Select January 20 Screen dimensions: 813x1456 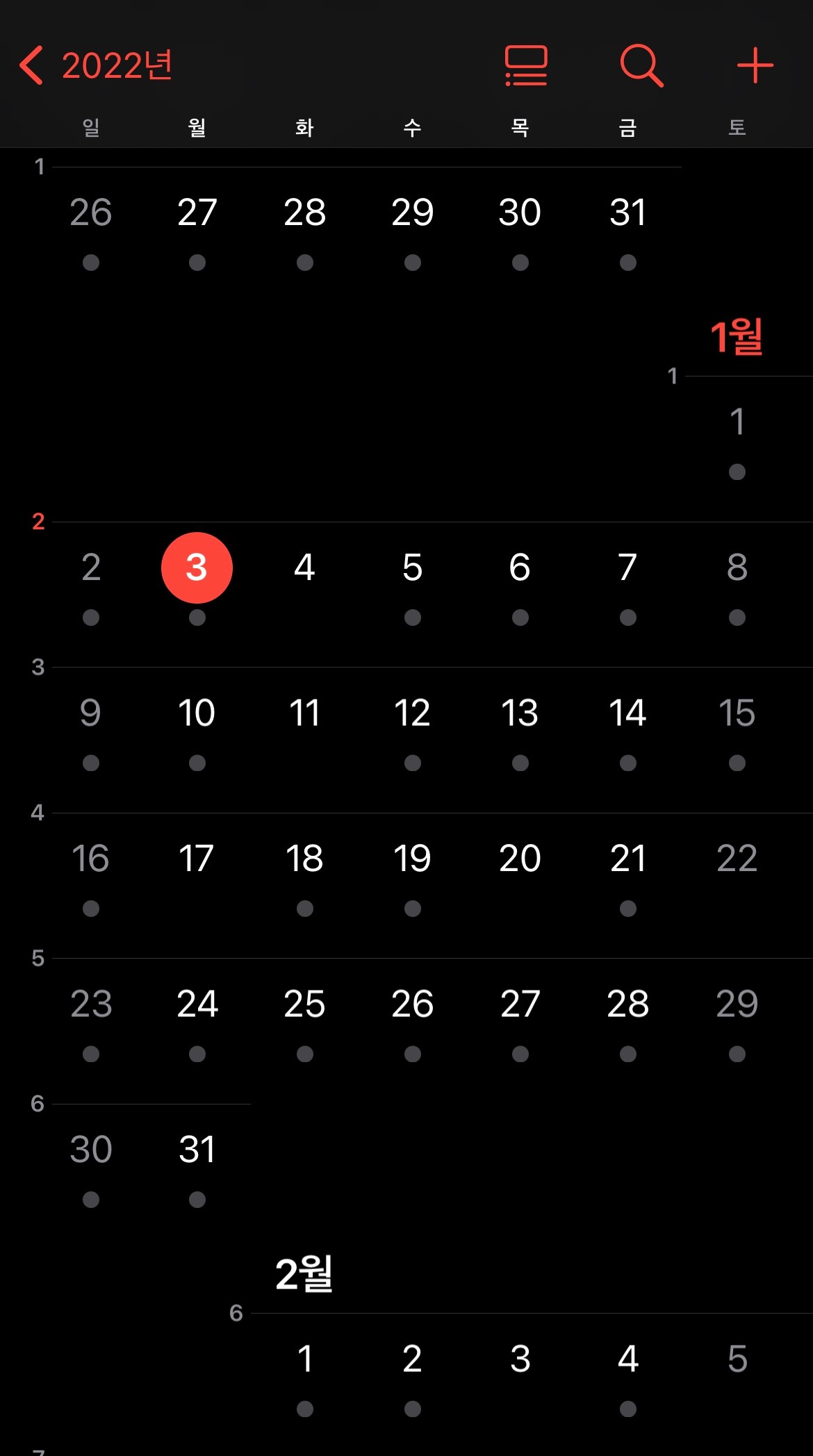(x=520, y=859)
